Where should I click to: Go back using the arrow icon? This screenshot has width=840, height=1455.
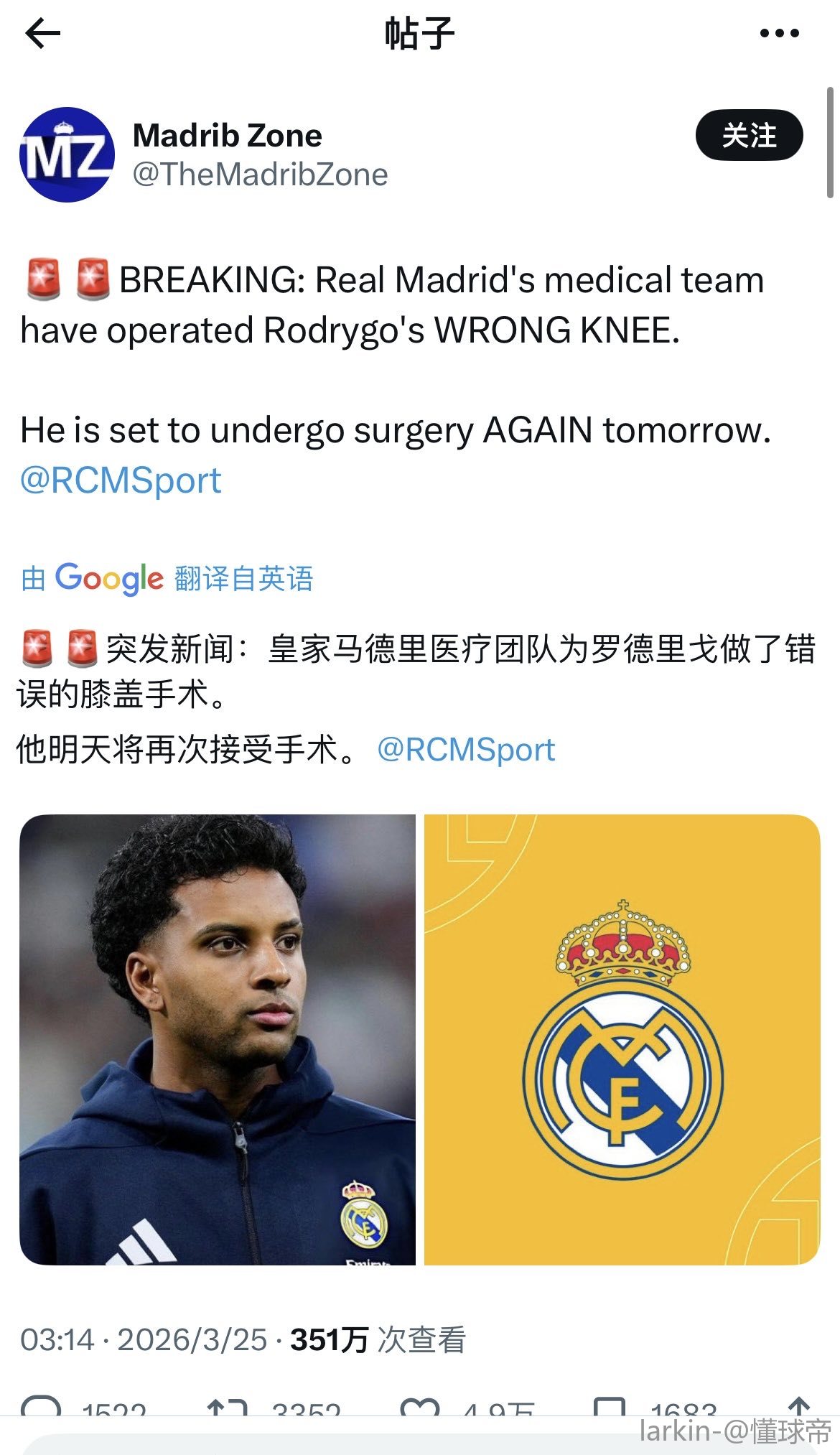coord(42,33)
